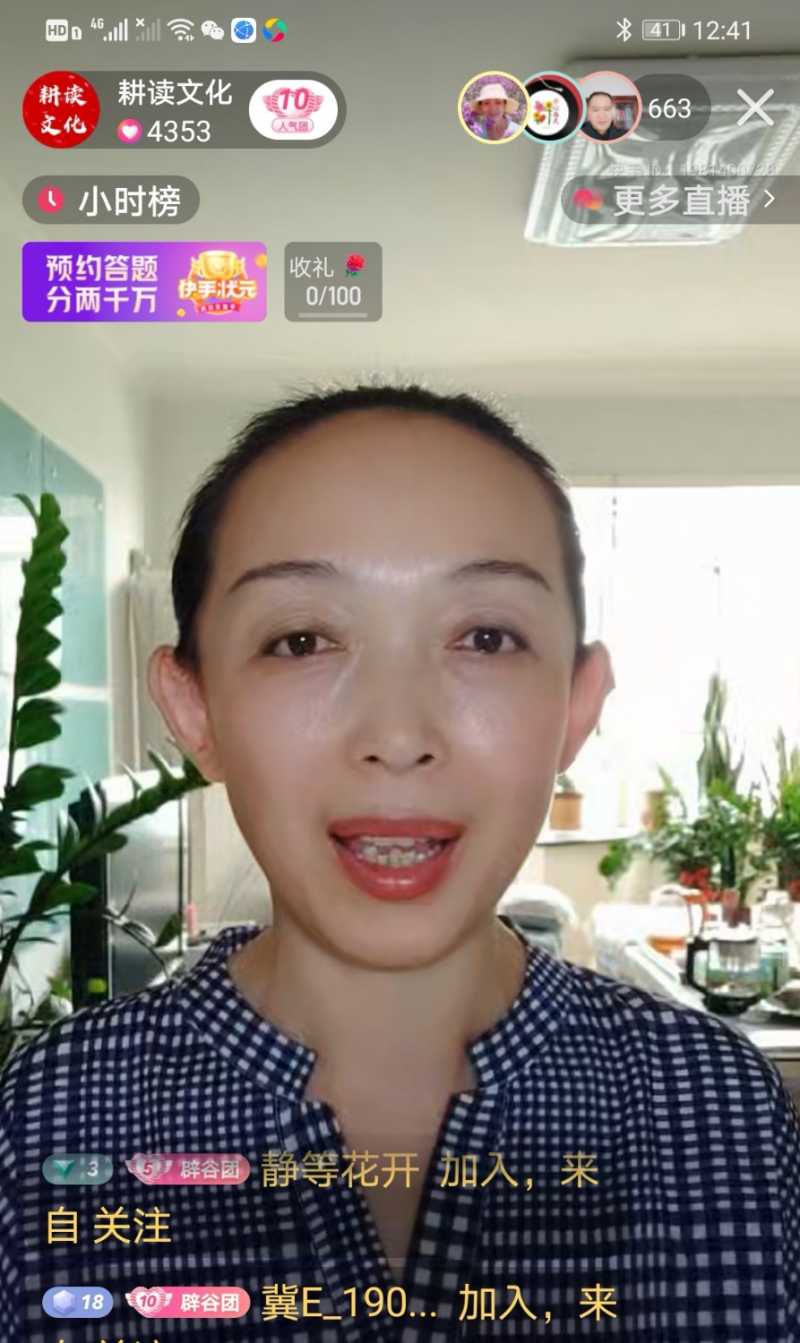Open the 预约答题分两千万 banner
This screenshot has width=800, height=1343.
[x=144, y=282]
